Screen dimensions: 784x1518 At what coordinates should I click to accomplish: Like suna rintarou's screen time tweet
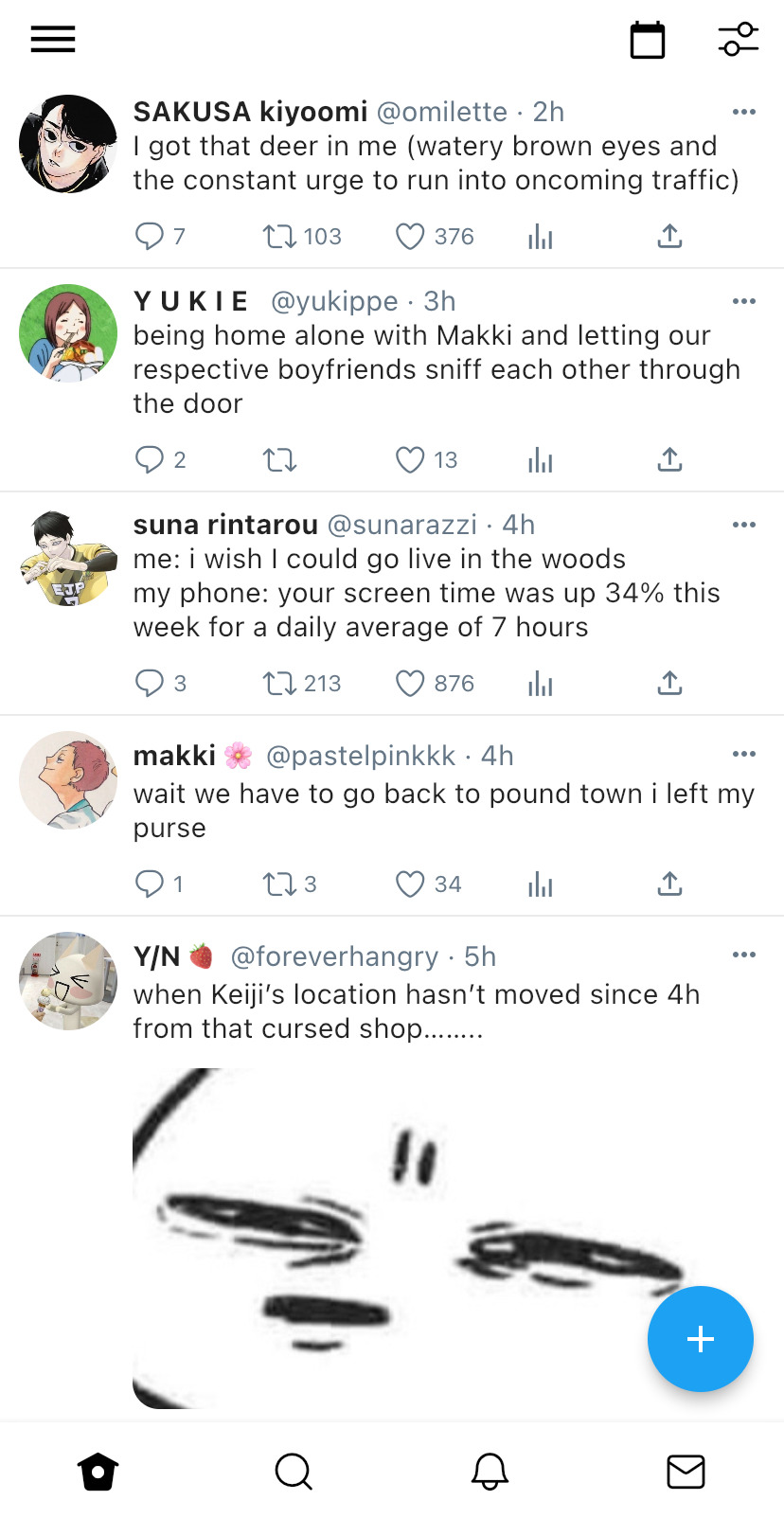410,683
